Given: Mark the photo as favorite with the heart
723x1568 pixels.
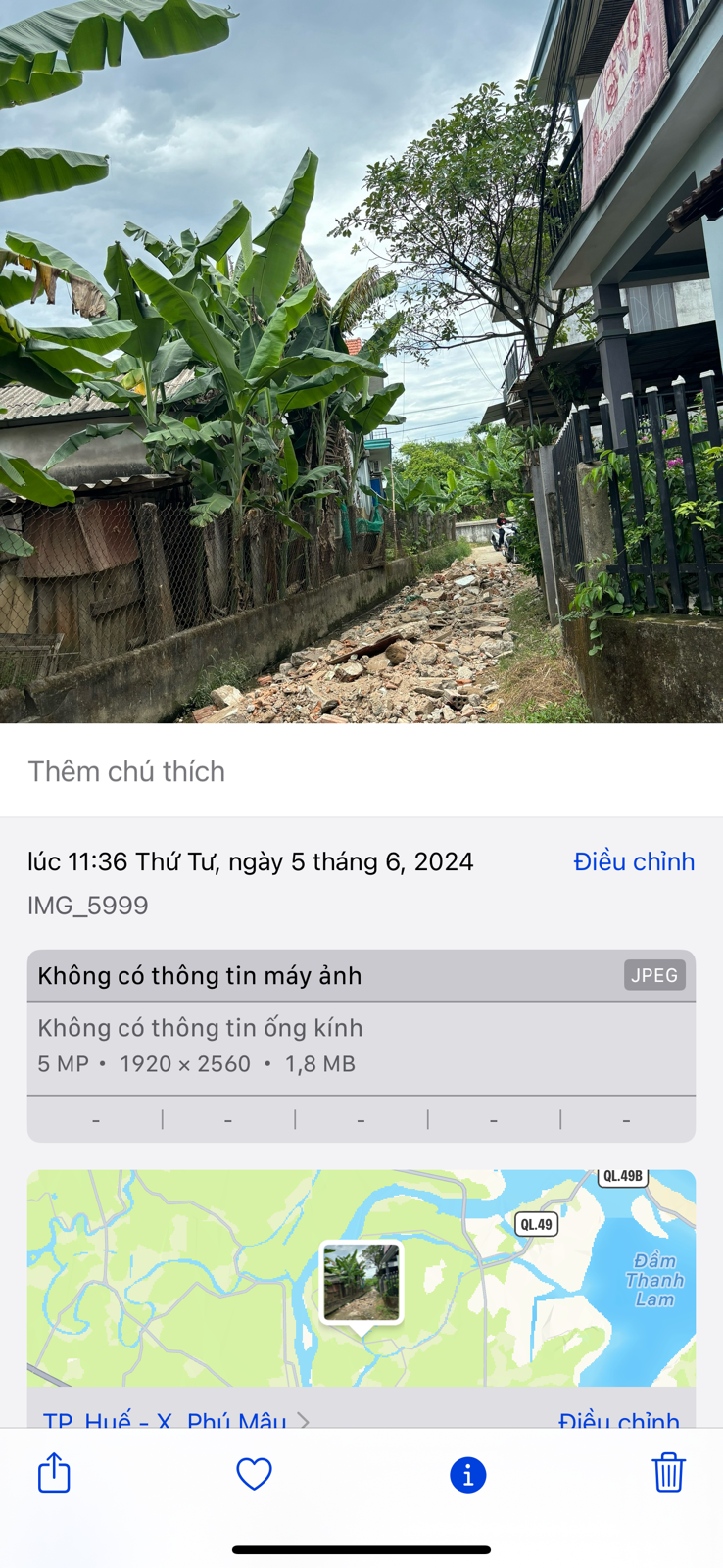Looking at the screenshot, I should click(254, 1474).
